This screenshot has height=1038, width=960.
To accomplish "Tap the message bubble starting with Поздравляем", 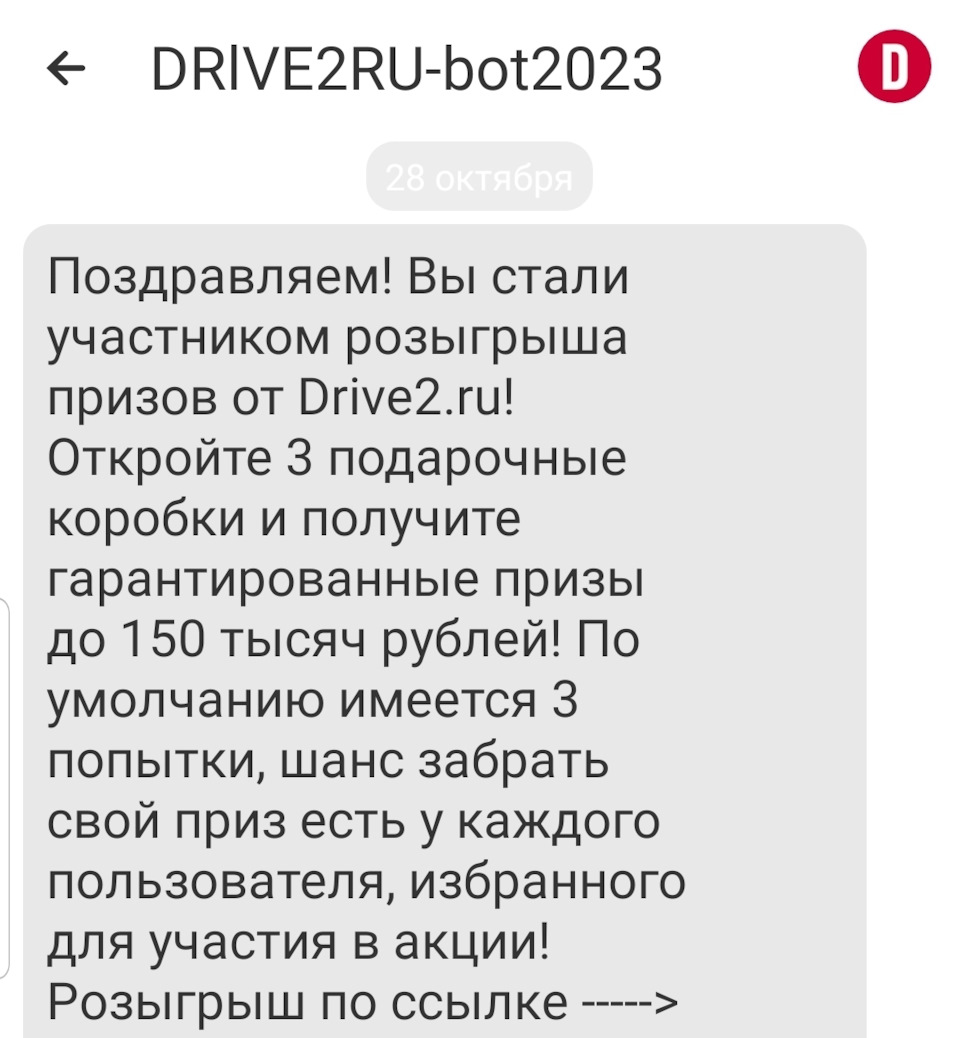I will pos(440,620).
